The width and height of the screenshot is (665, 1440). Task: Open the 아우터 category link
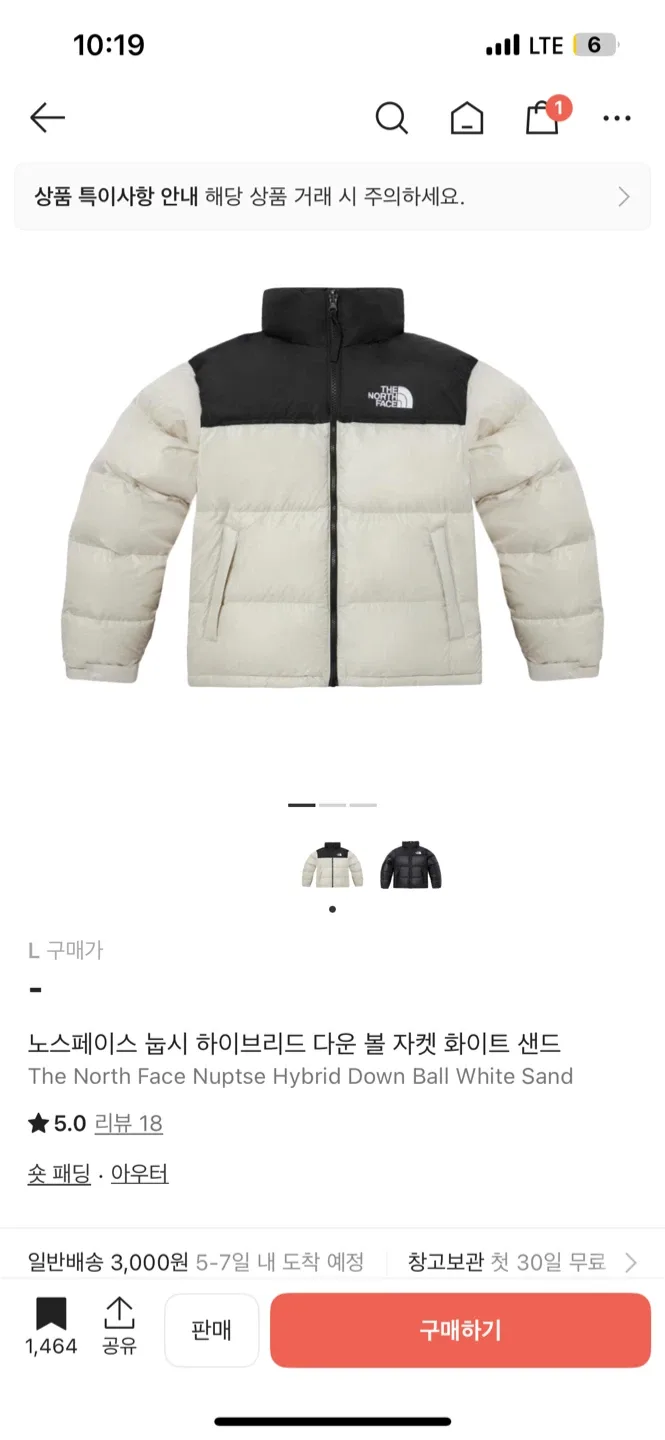click(x=139, y=1174)
